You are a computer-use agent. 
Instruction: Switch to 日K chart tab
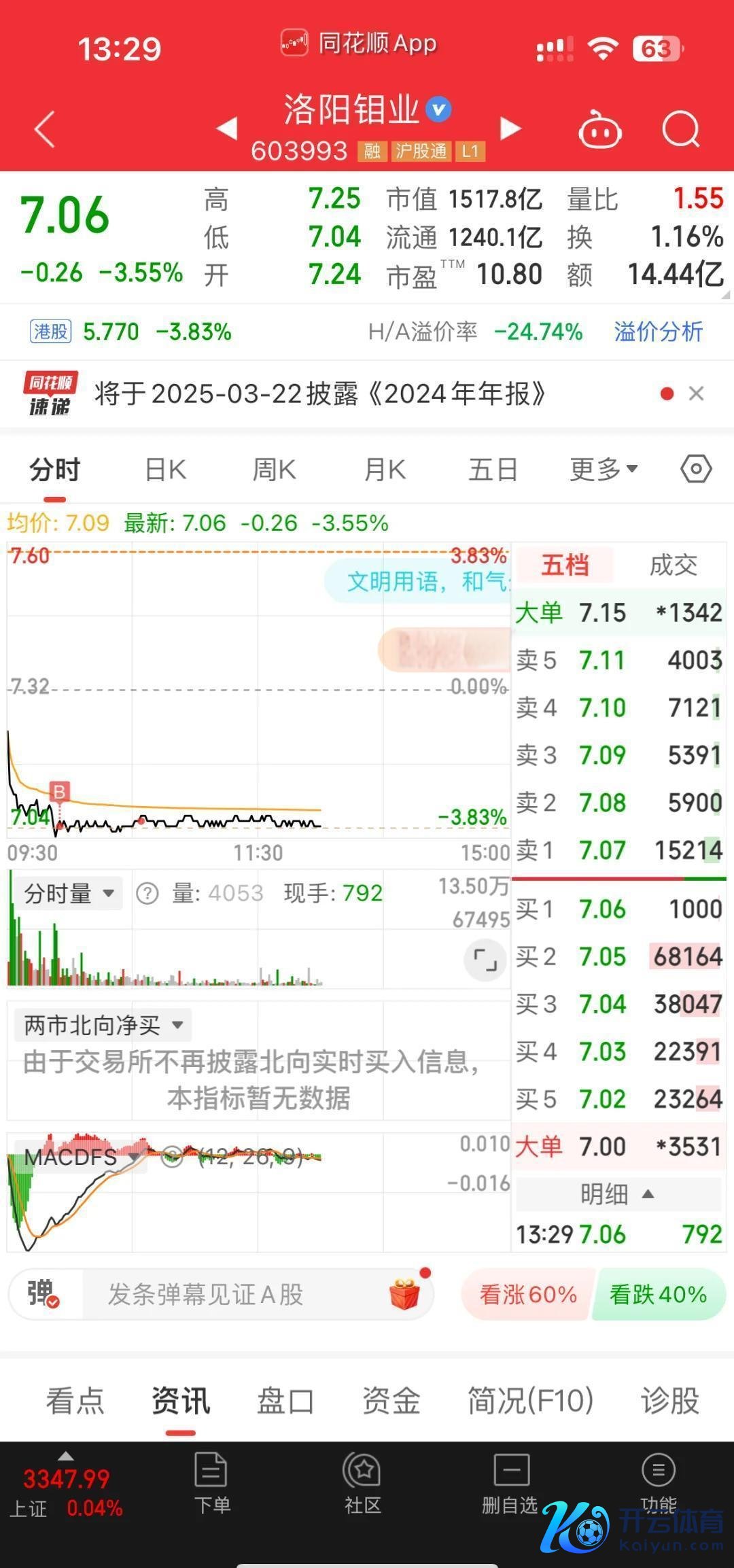pyautogui.click(x=165, y=470)
